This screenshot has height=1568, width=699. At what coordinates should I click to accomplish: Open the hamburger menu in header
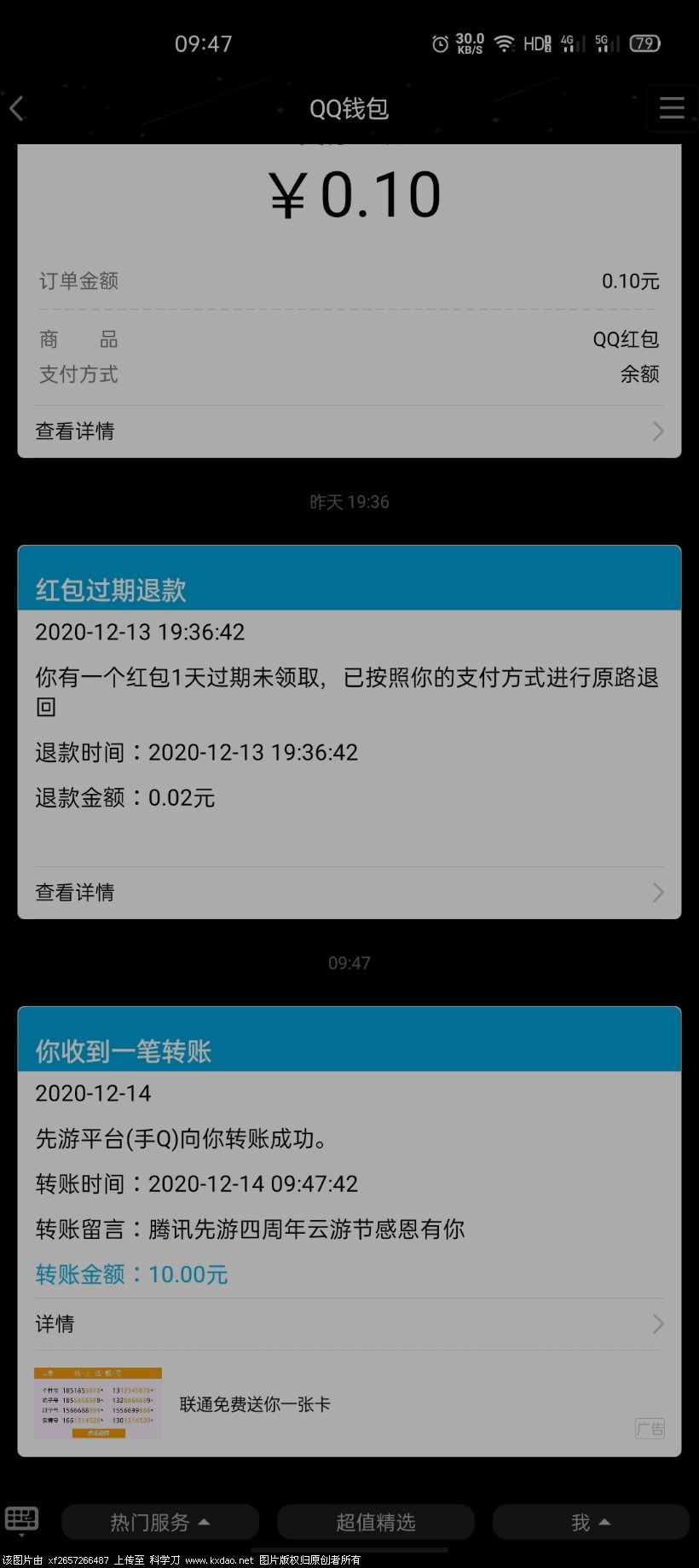[672, 108]
